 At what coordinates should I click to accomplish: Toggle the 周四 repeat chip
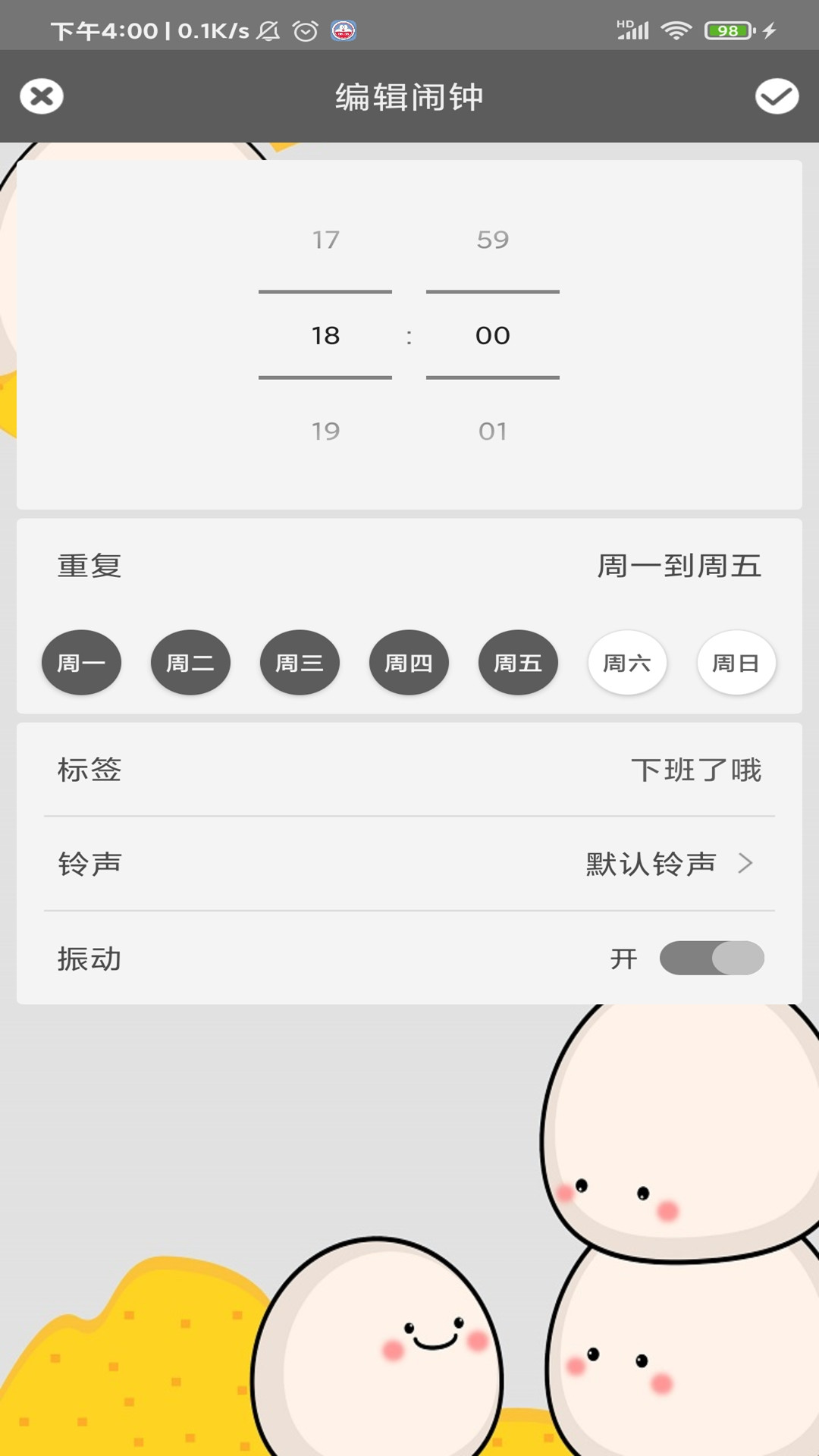click(x=409, y=663)
